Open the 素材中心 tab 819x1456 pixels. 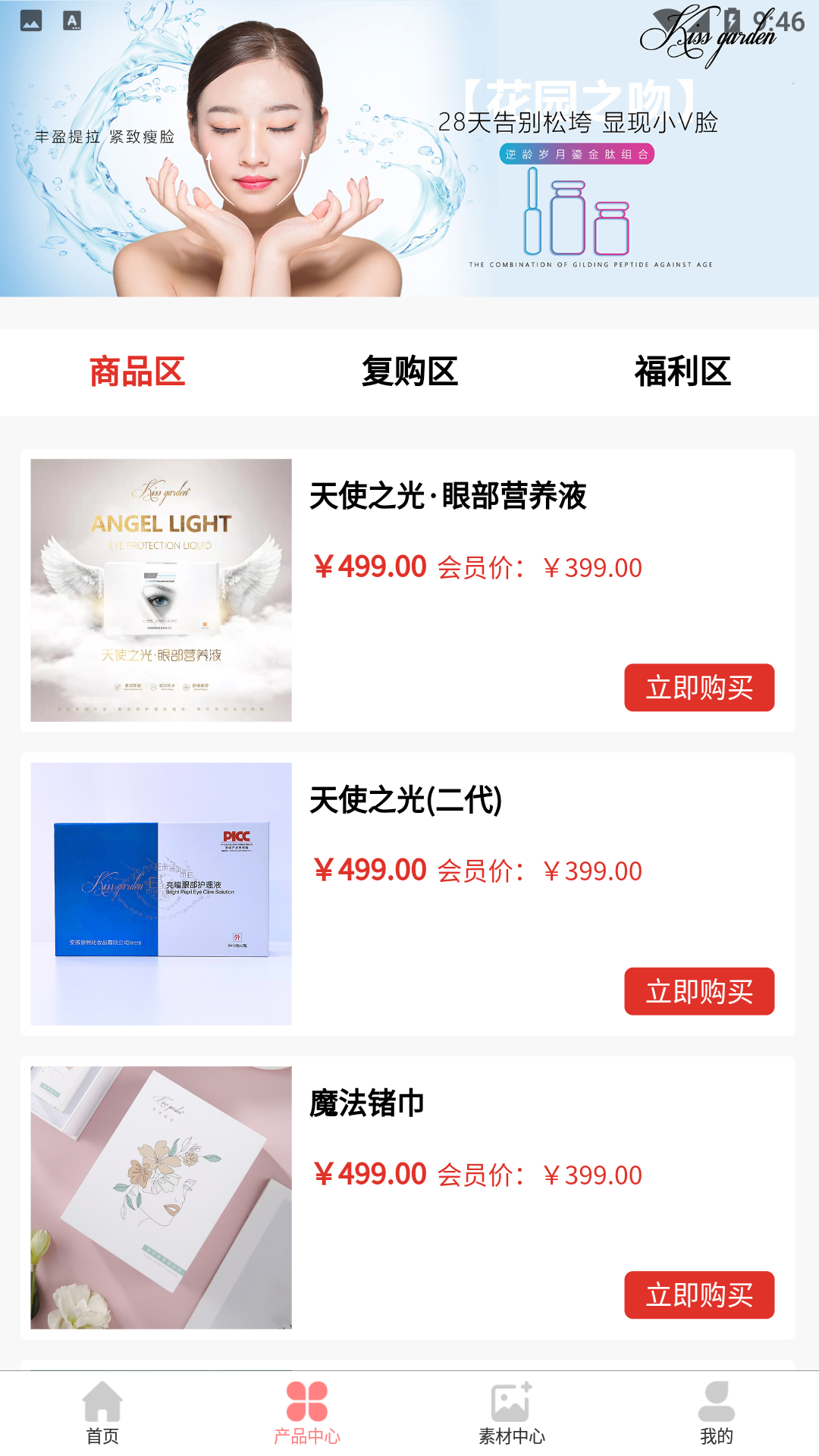(x=512, y=1412)
